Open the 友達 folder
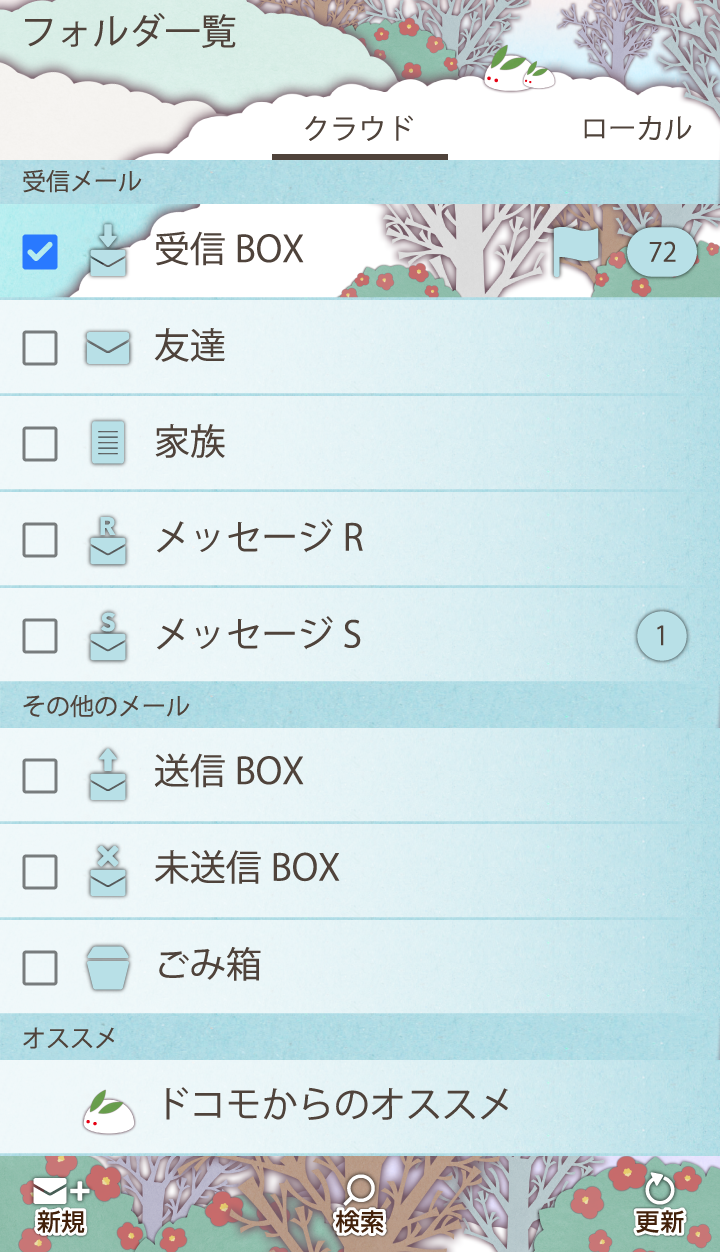720x1252 pixels. [190, 347]
